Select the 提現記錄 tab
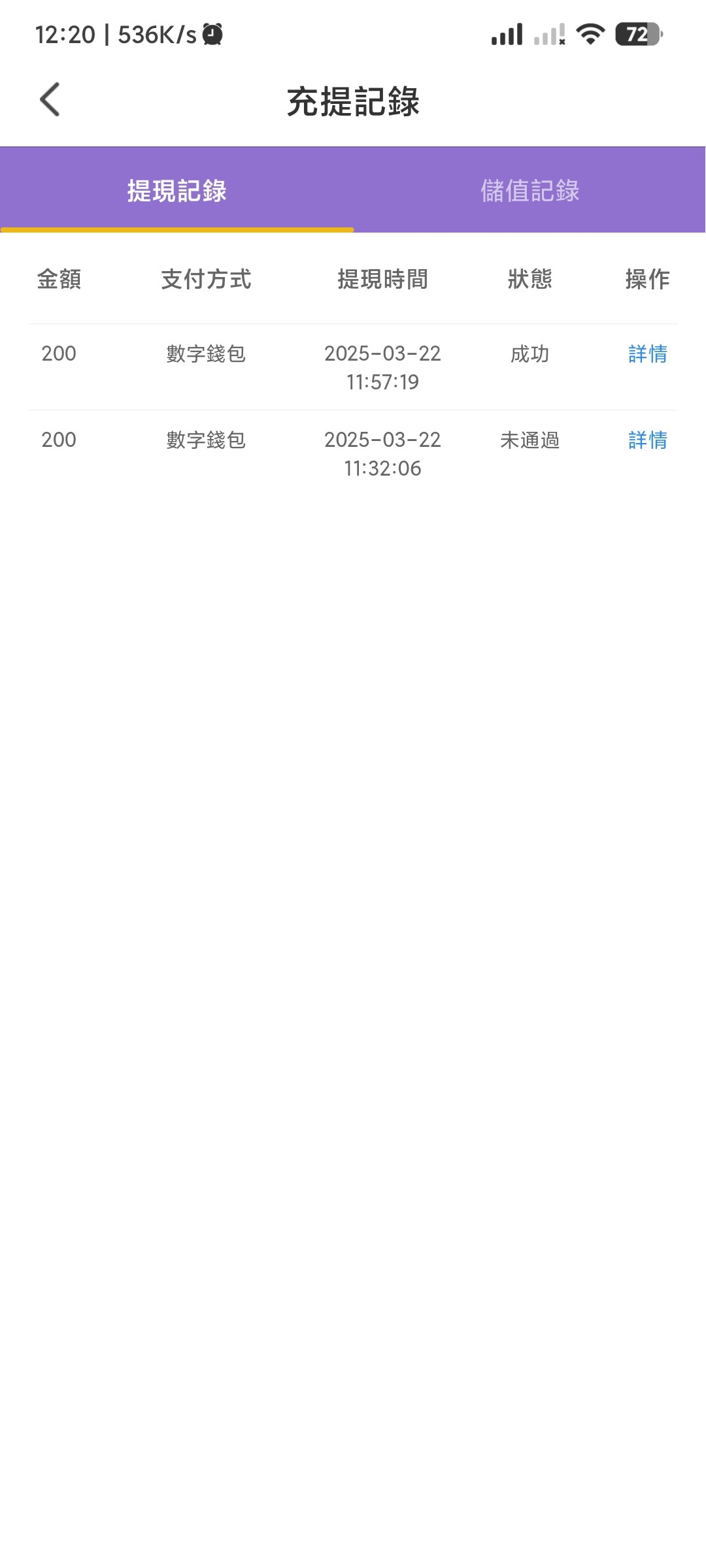 (x=176, y=190)
